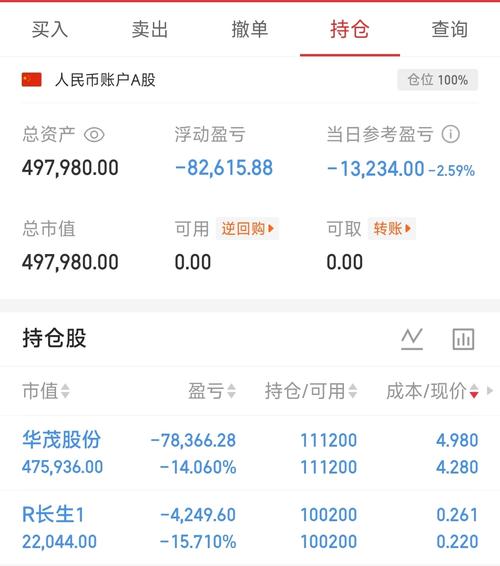Sort holdings by 市值
The image size is (500, 566).
[46, 391]
